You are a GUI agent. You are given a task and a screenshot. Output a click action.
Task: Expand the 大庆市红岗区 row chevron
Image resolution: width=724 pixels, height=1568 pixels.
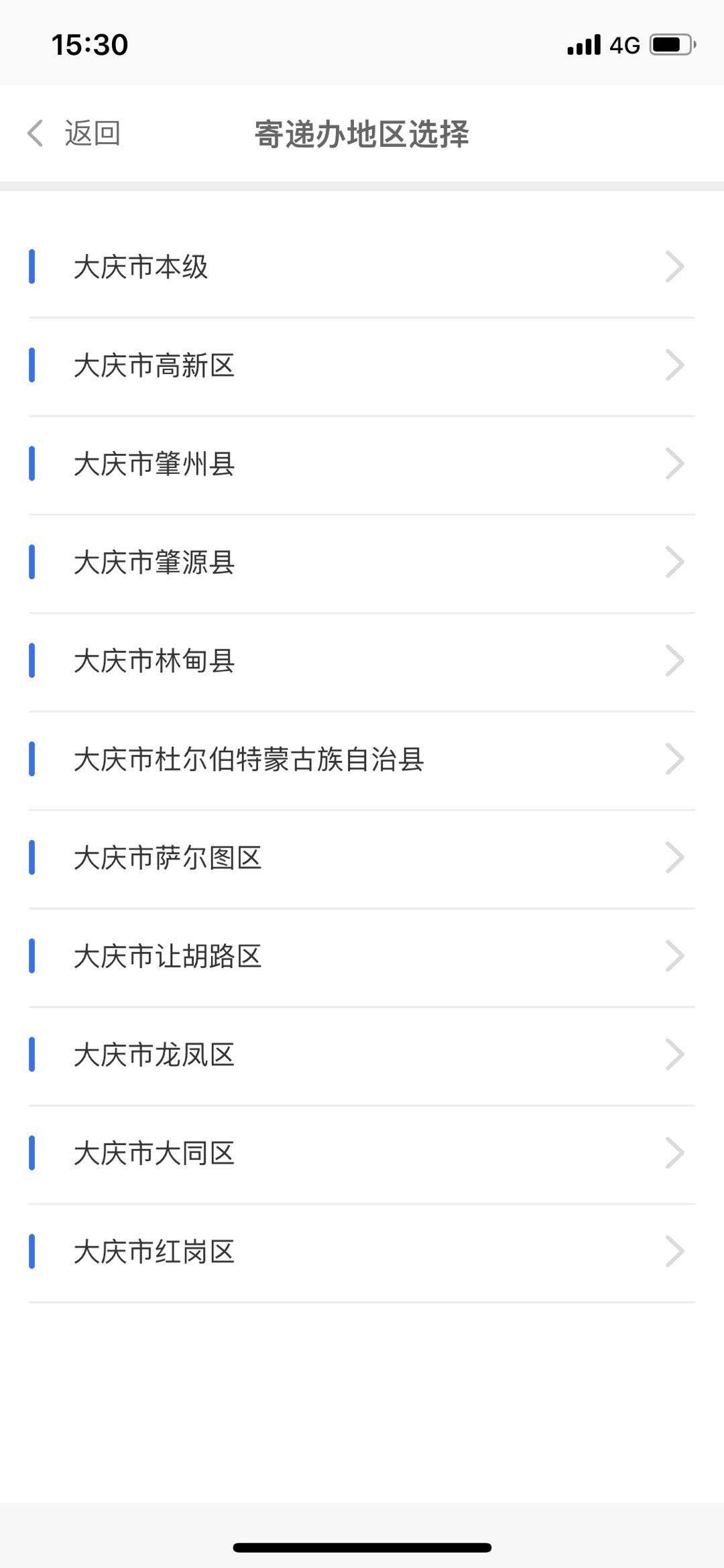click(675, 1250)
